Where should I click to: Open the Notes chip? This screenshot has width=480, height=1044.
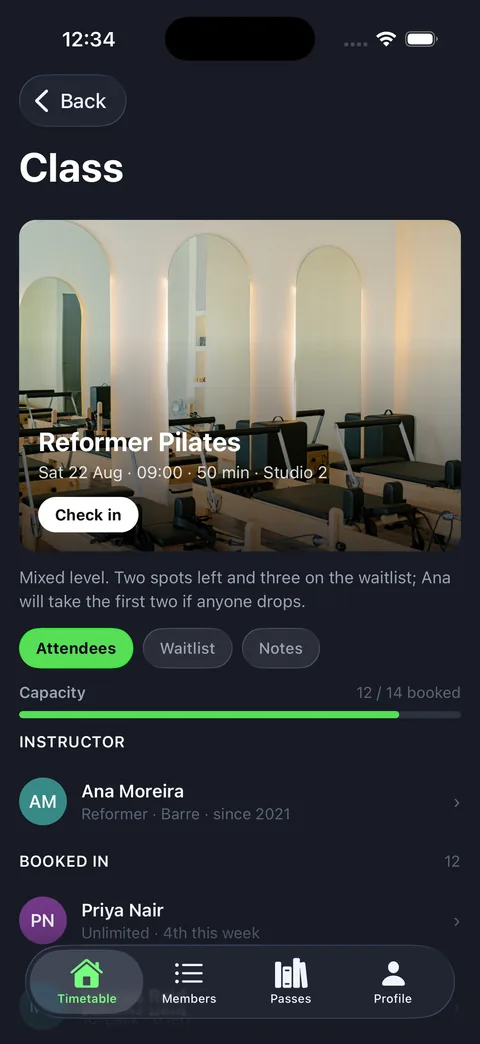coord(280,648)
